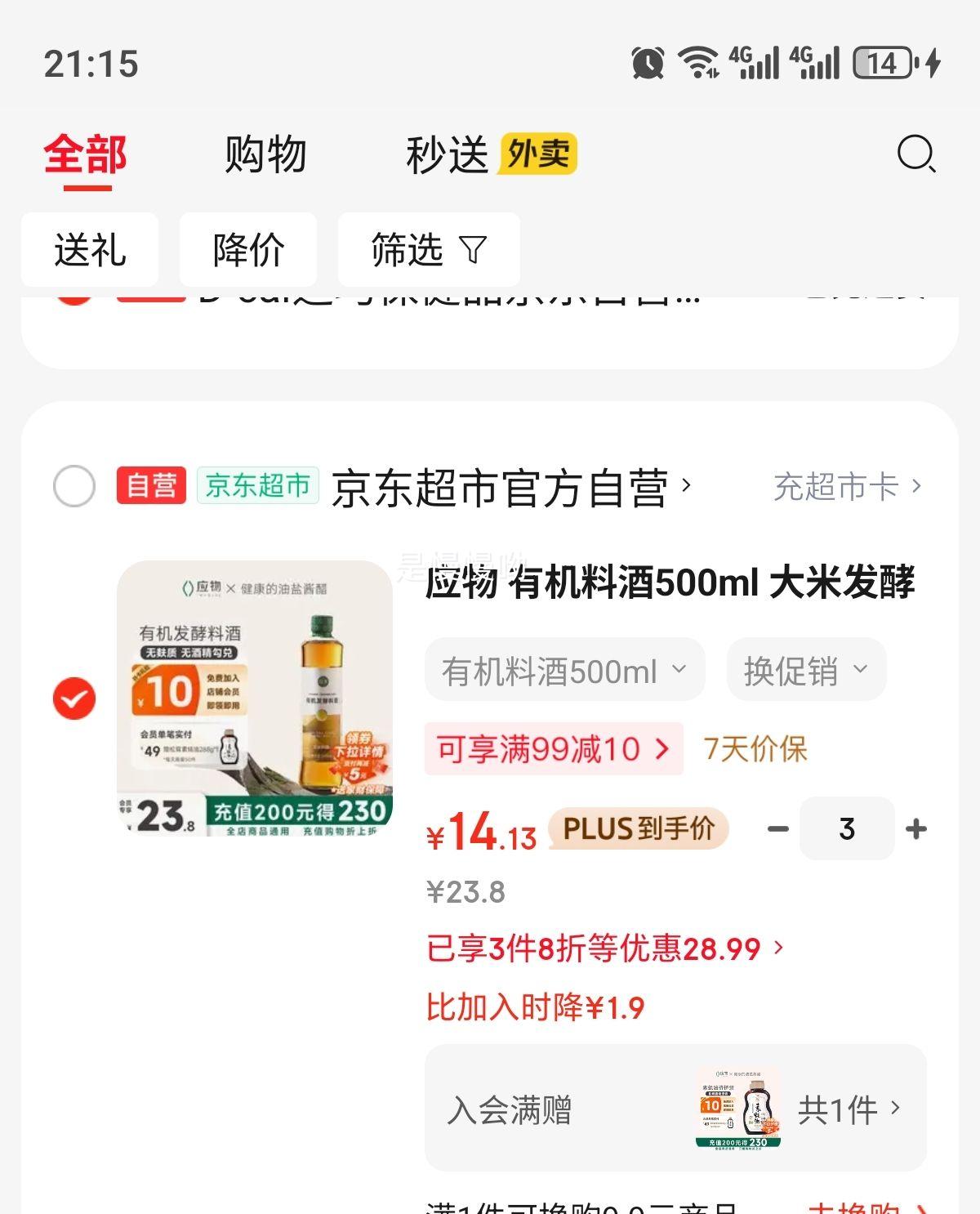Open the 筛选 filter options

428,251
